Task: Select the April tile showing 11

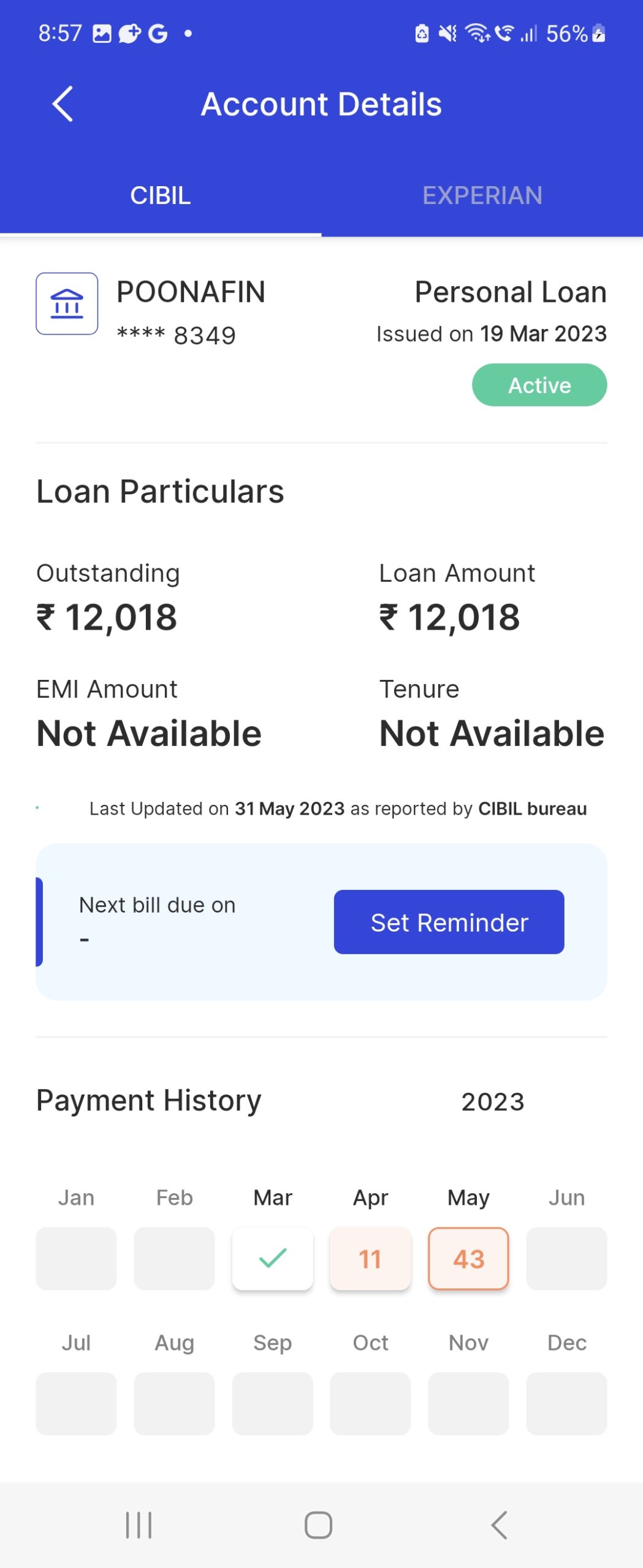Action: pyautogui.click(x=370, y=1259)
